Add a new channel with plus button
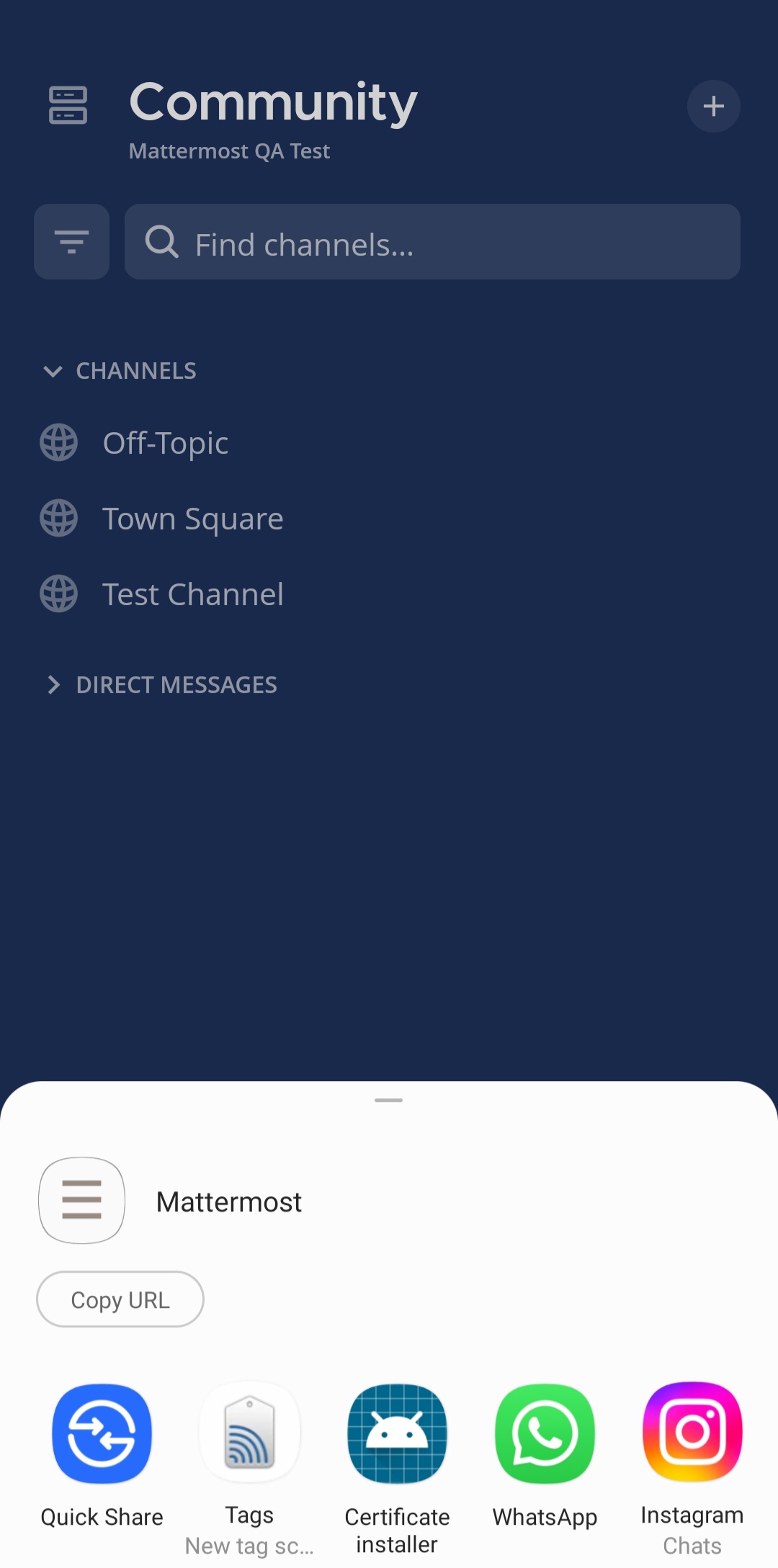 (712, 106)
